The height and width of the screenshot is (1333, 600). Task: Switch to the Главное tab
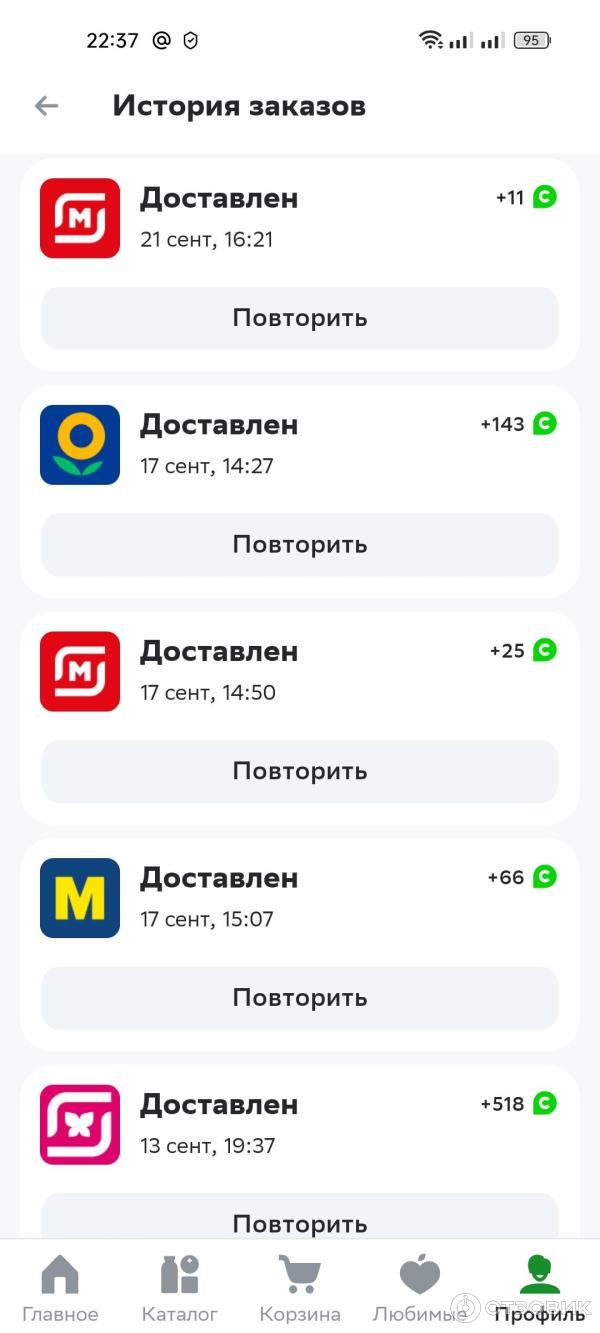click(60, 1288)
